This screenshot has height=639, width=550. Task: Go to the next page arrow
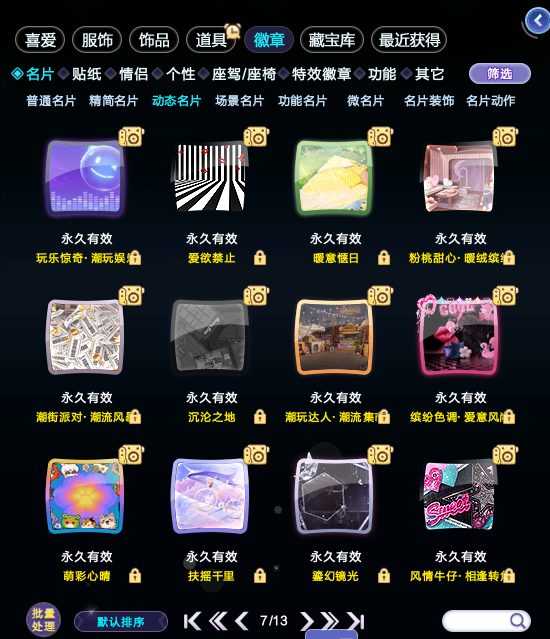307,621
